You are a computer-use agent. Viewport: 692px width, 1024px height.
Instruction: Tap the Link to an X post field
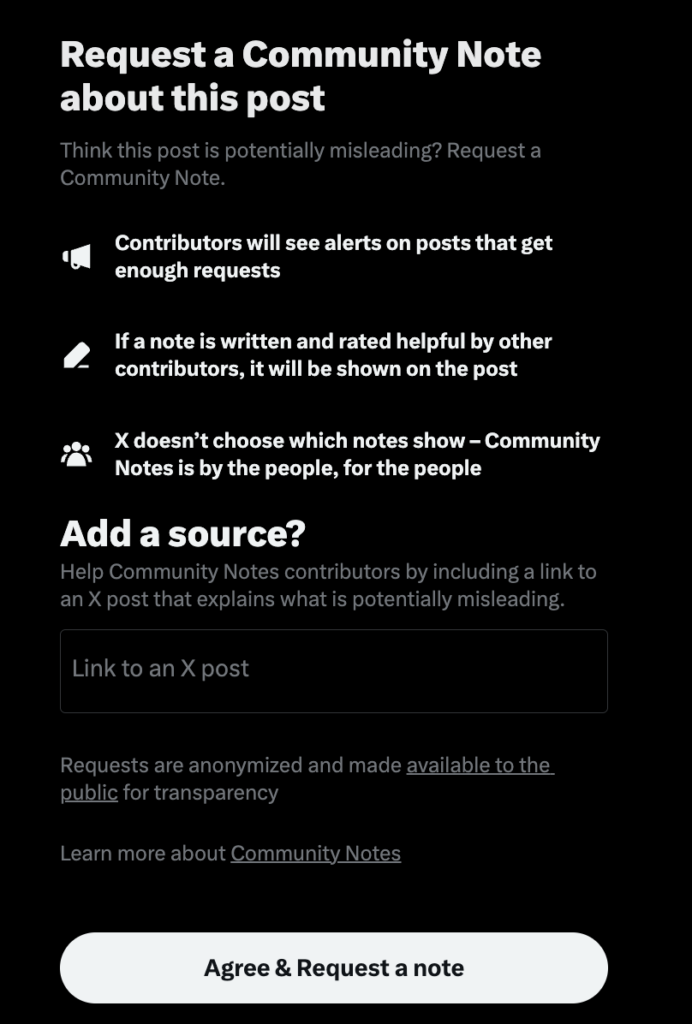coord(333,670)
